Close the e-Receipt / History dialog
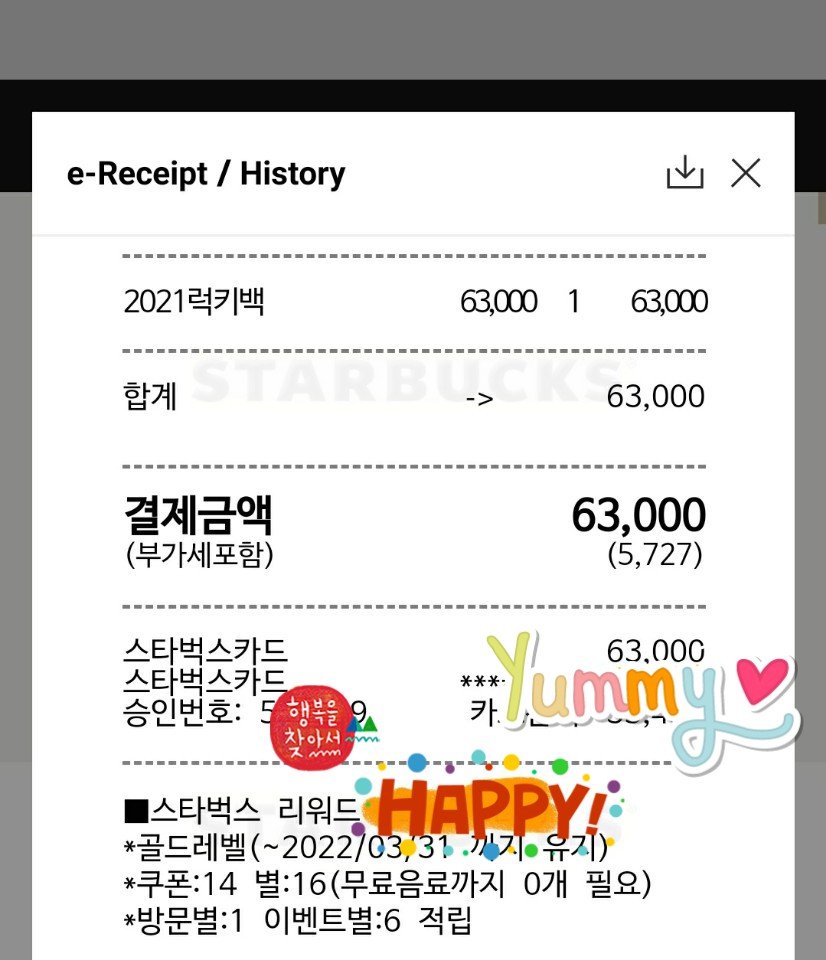Screen dimensions: 826x960 click(x=746, y=173)
